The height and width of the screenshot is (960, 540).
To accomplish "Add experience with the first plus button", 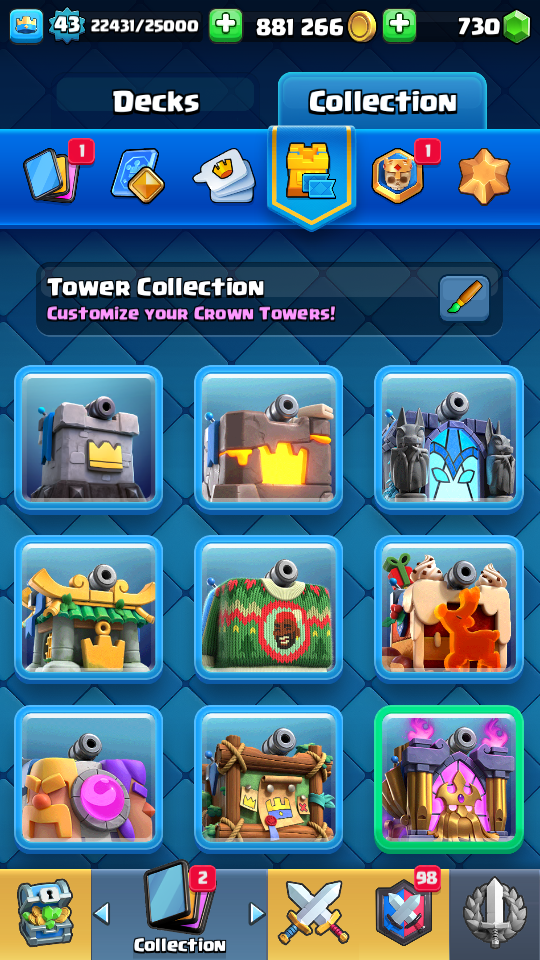I will click(225, 26).
